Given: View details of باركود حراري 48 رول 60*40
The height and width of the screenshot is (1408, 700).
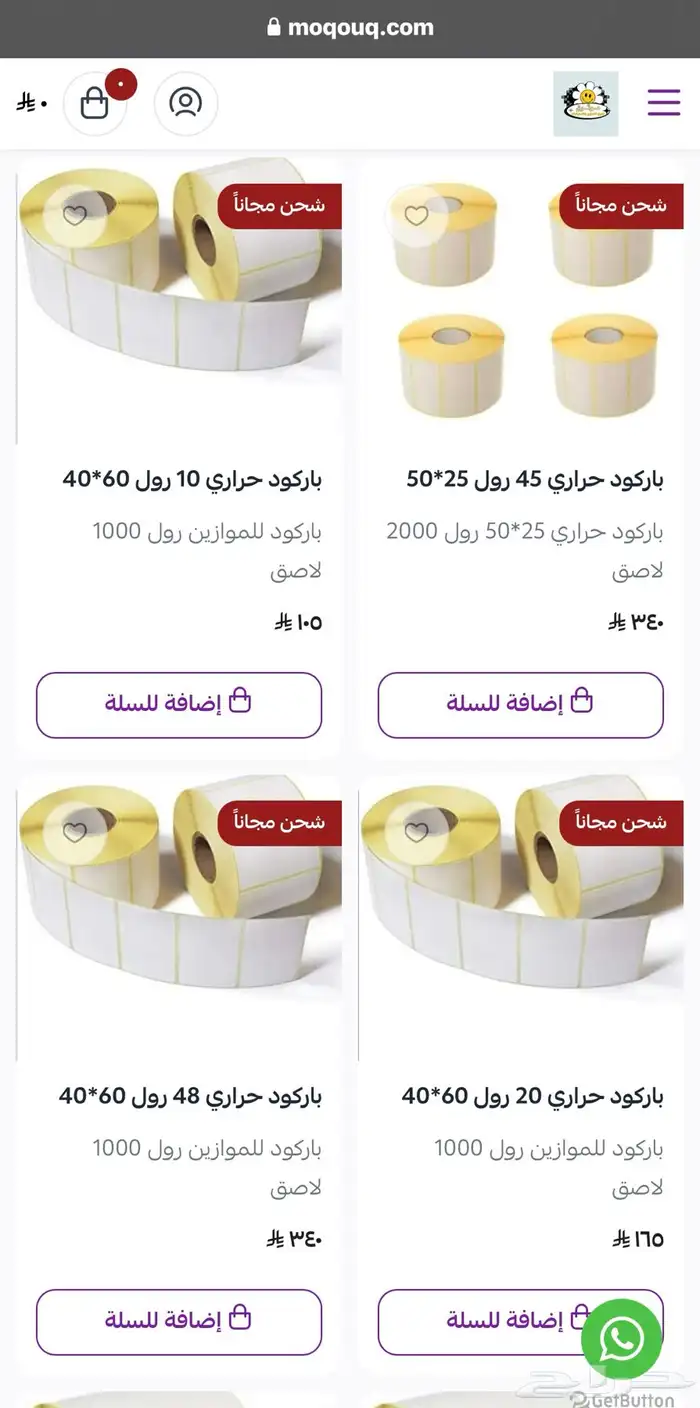Looking at the screenshot, I should [190, 1096].
